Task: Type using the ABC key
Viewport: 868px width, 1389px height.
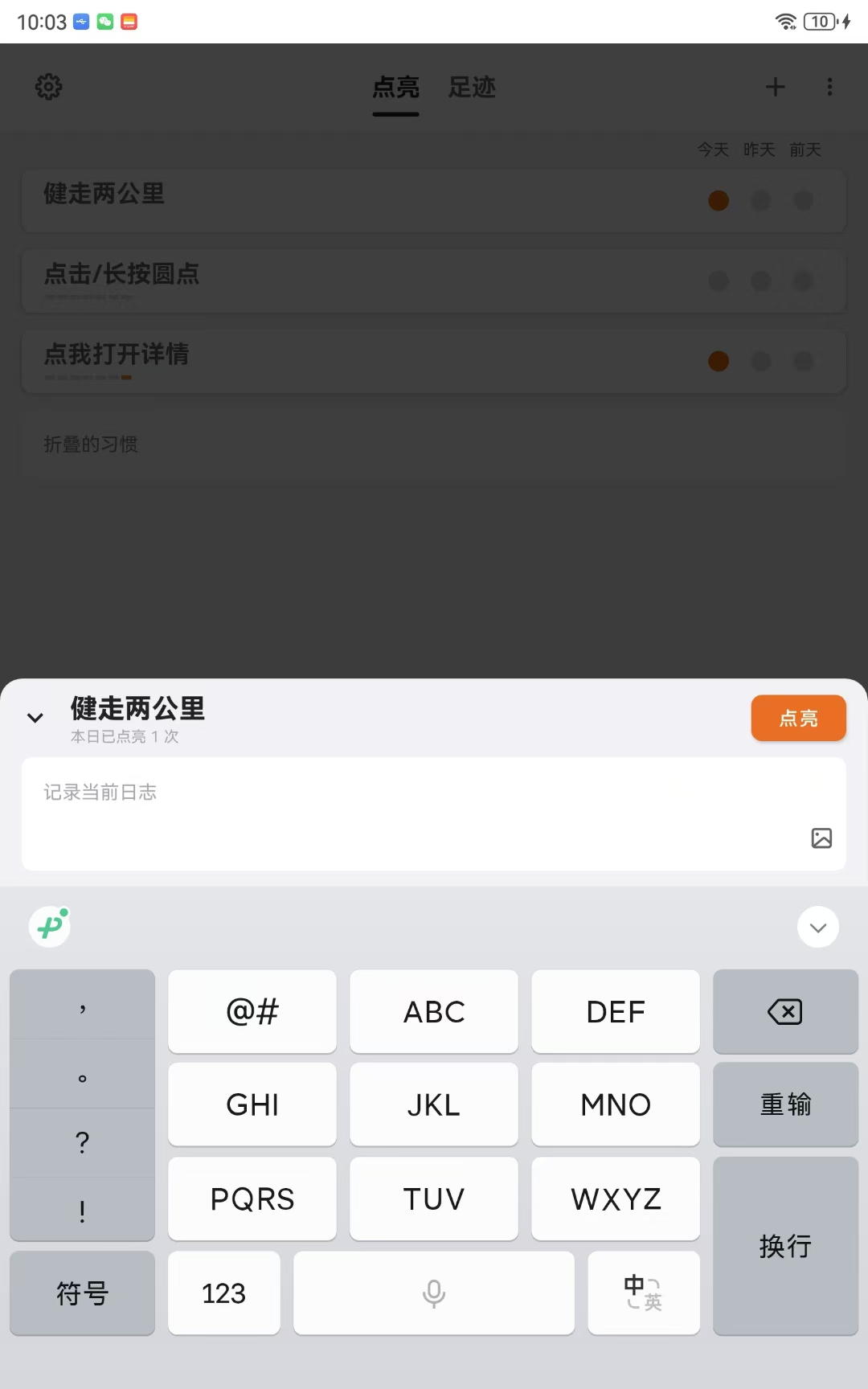Action: click(x=434, y=1011)
